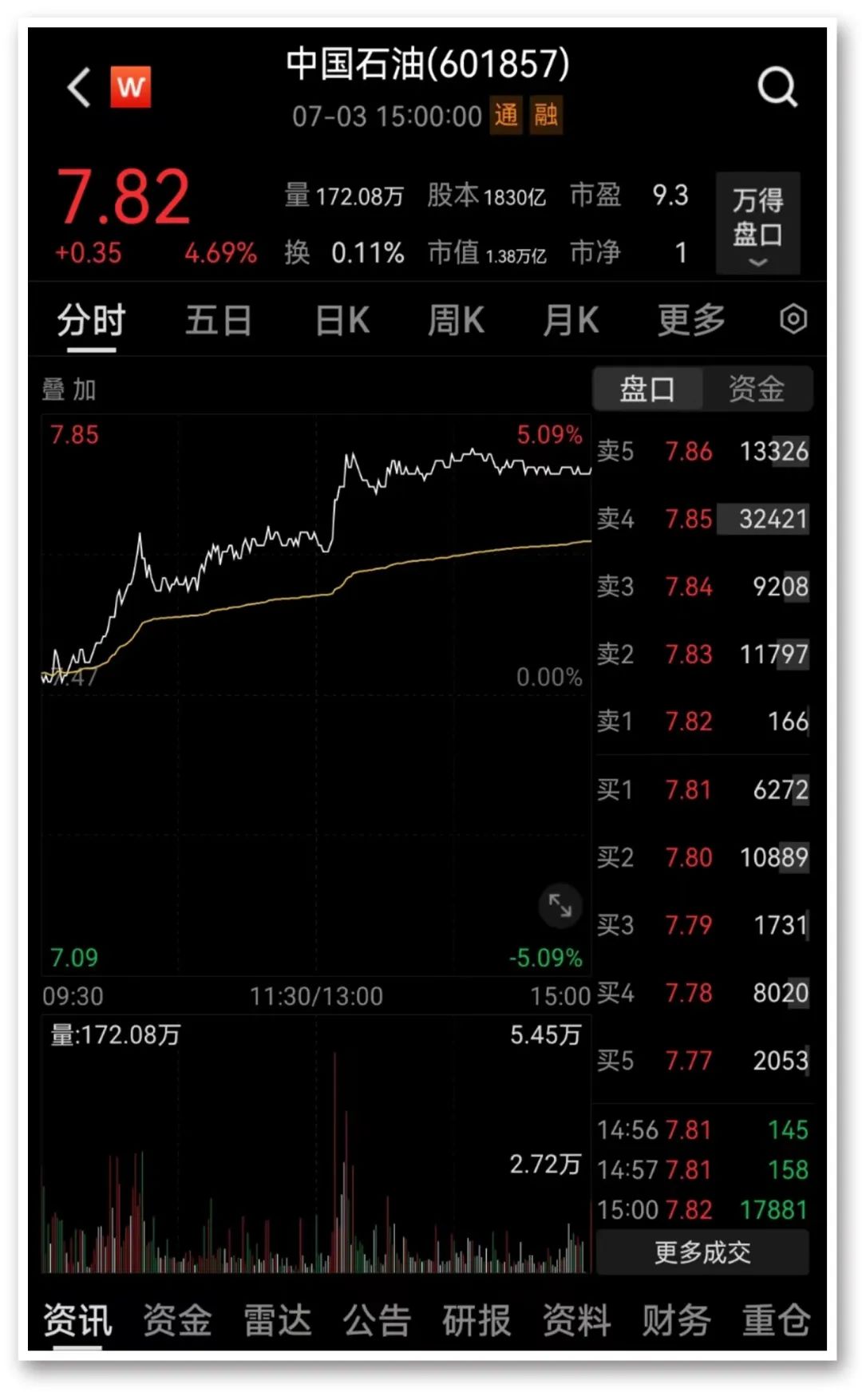Image resolution: width=862 pixels, height=1400 pixels.
Task: Open chart settings hexagon icon
Action: coord(793,320)
